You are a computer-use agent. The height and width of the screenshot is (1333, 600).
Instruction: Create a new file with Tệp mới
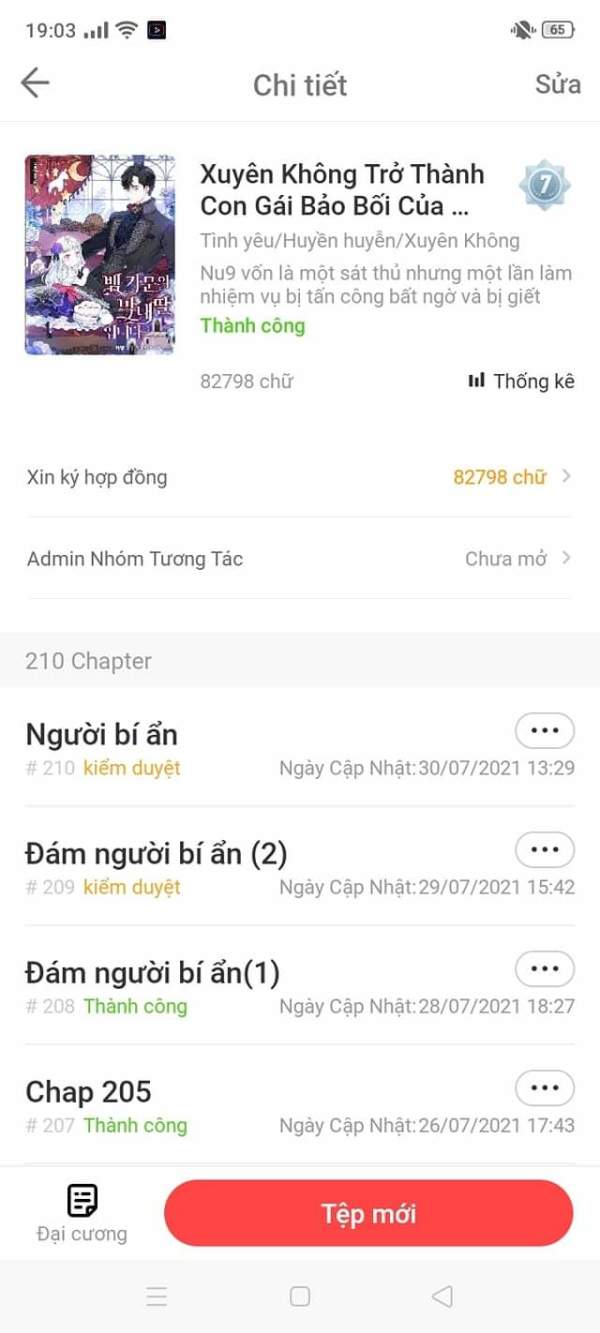(x=368, y=1213)
